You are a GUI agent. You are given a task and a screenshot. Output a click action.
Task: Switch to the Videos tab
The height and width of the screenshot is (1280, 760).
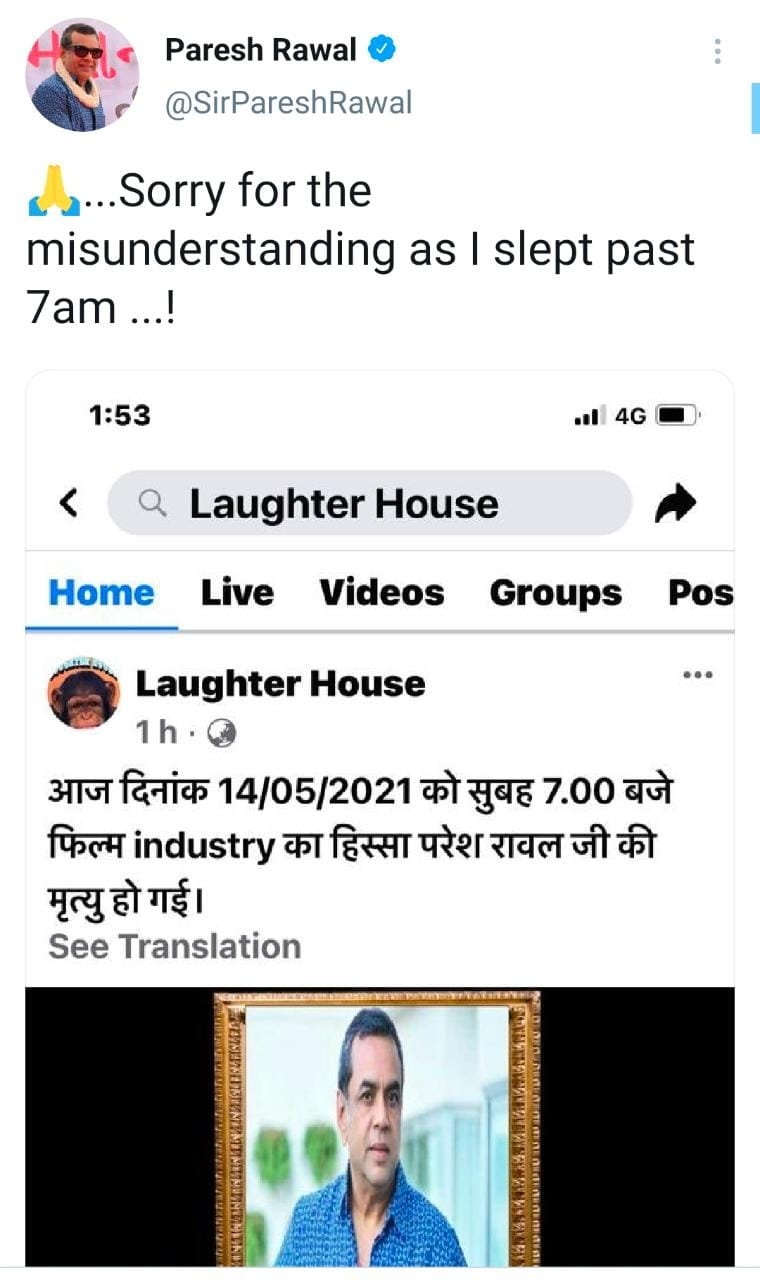coord(381,592)
